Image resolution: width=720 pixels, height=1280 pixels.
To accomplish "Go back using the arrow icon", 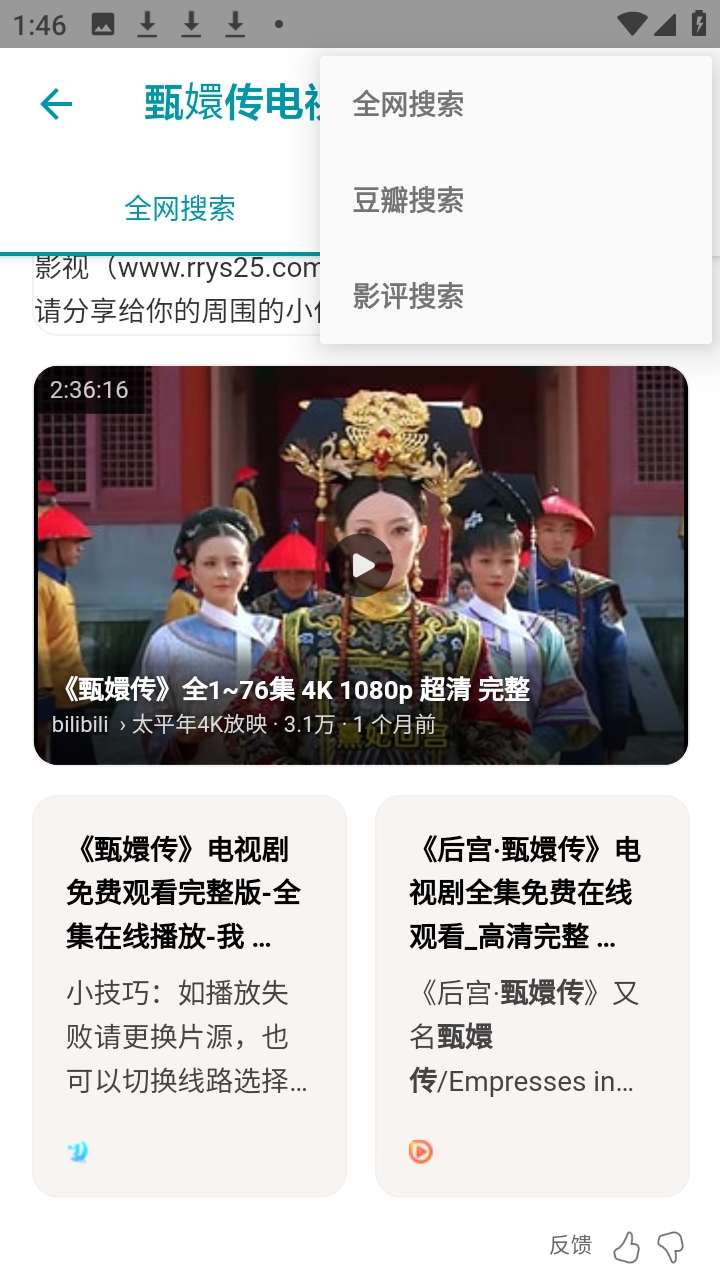I will pyautogui.click(x=56, y=104).
